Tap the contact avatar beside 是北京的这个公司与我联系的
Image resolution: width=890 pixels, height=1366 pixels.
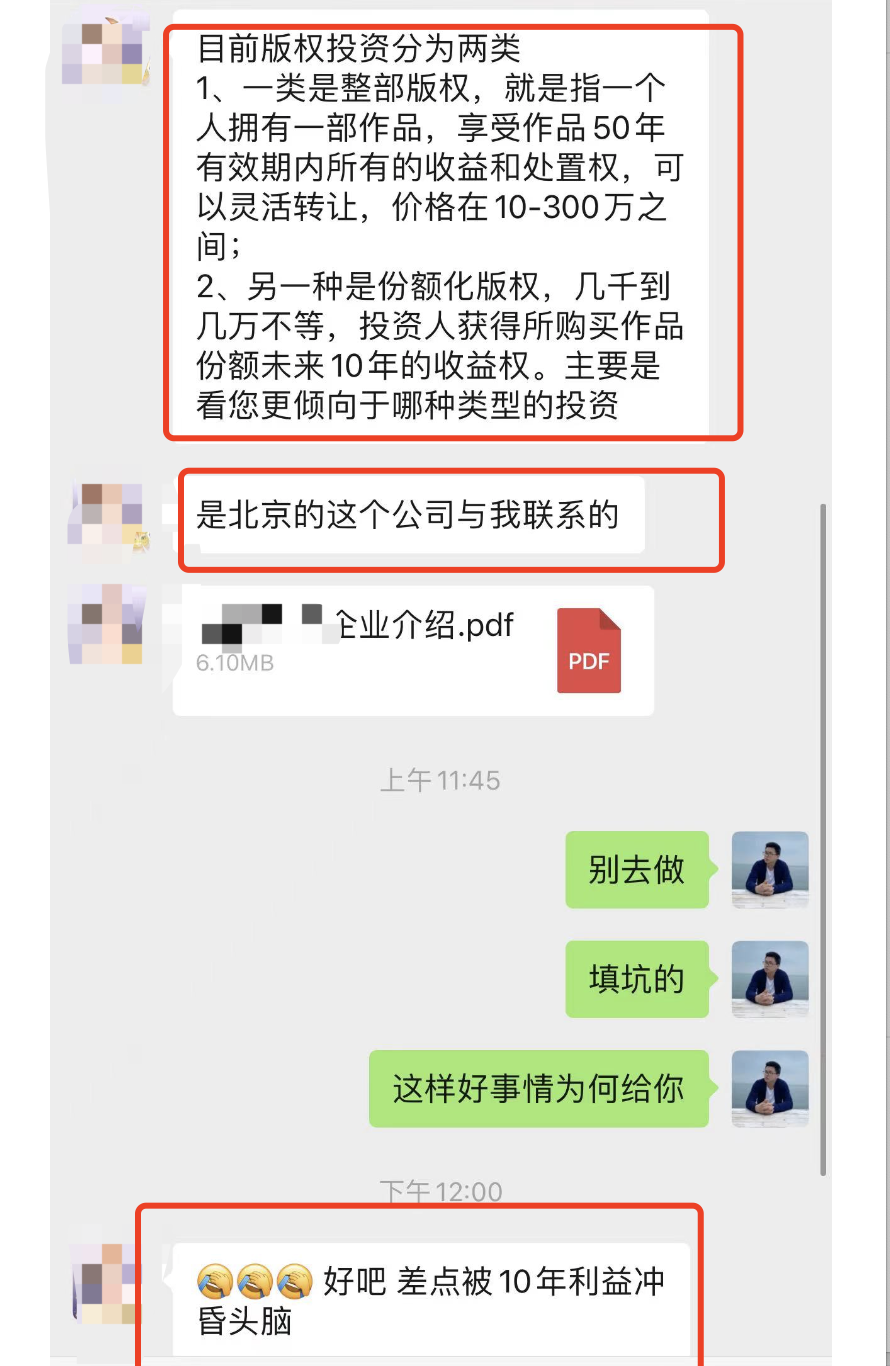[105, 515]
